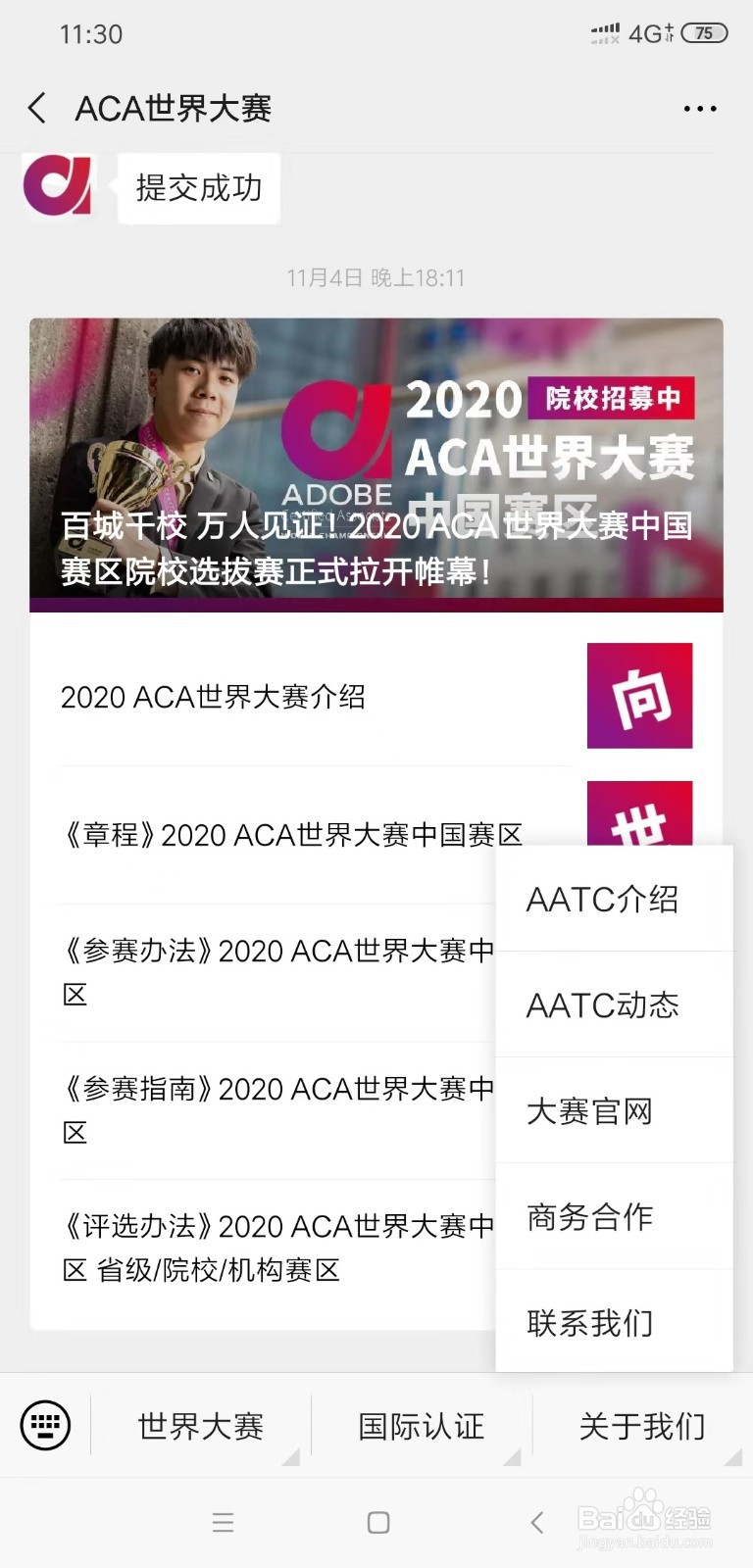
Task: Expand the 世界大赛 bottom menu
Action: (201, 1426)
